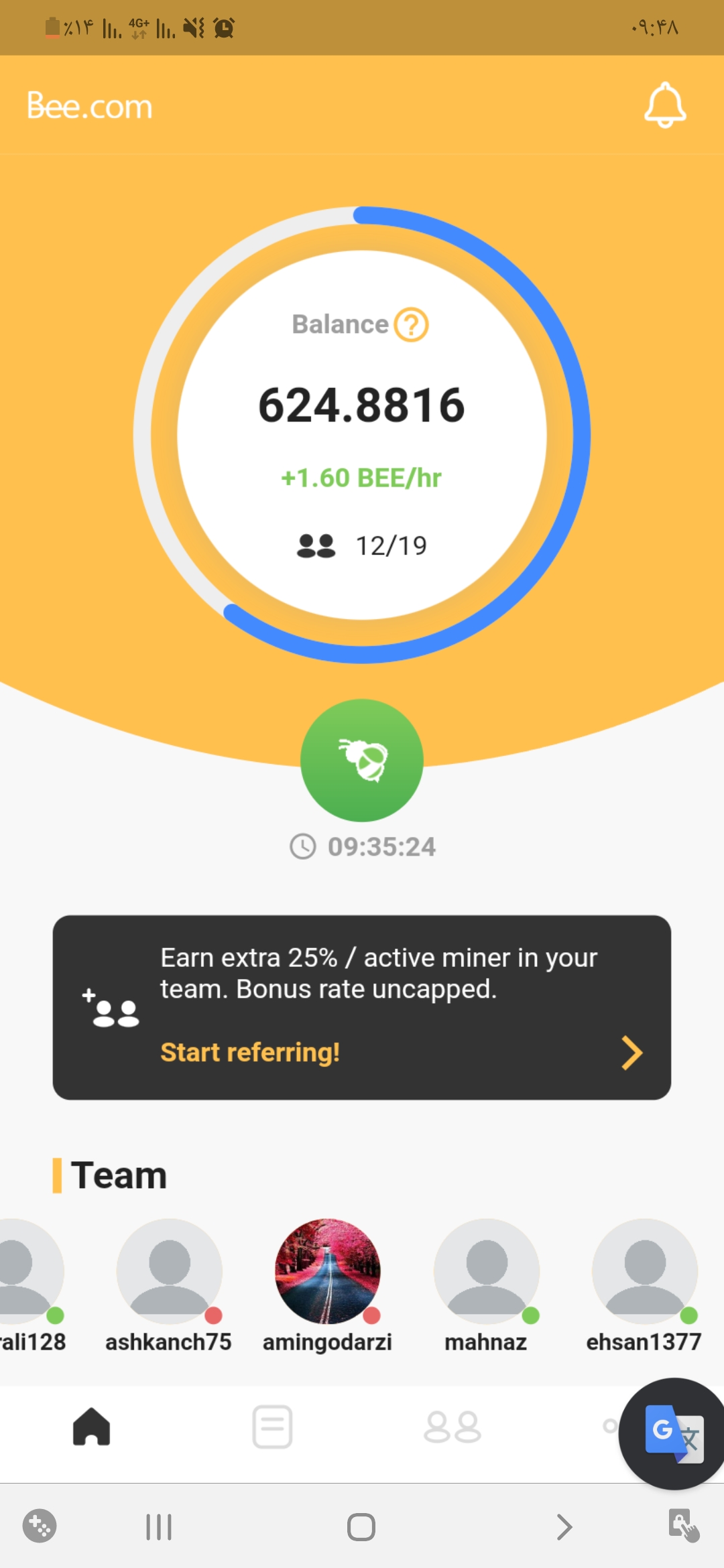Switch to the news feed tab

click(272, 1427)
